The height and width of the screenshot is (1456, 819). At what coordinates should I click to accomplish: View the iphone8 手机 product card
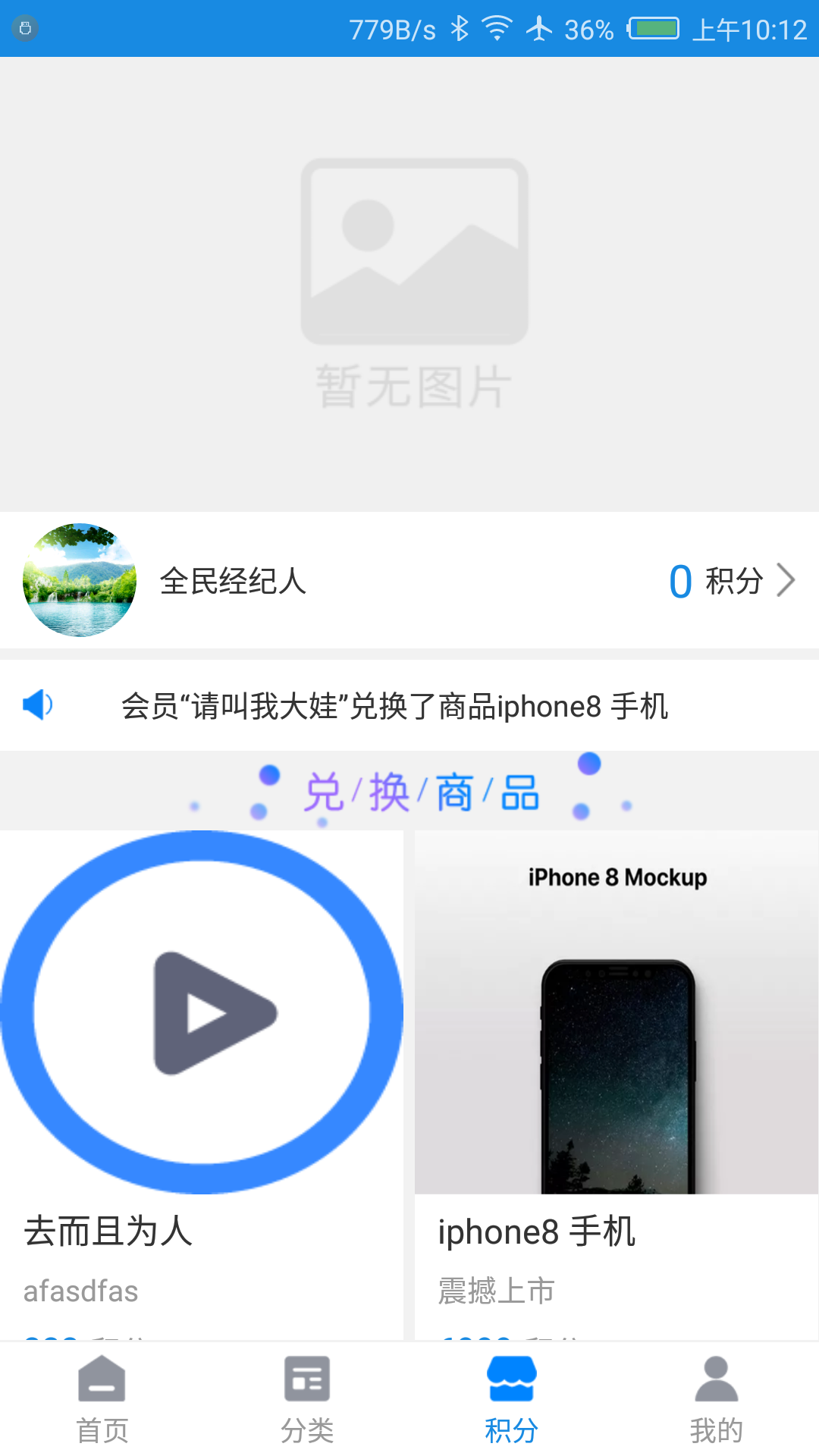tap(616, 1062)
